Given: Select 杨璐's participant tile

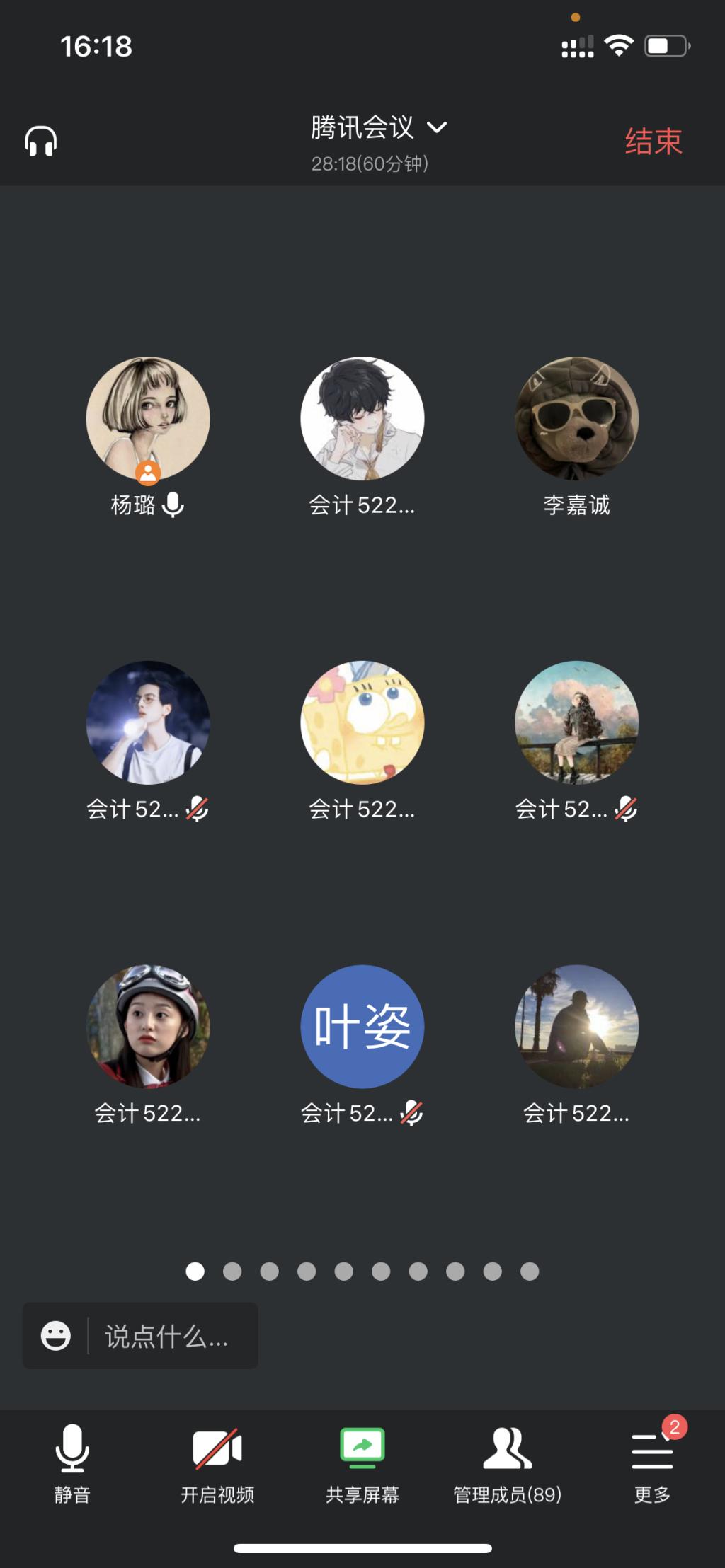Looking at the screenshot, I should 148,419.
